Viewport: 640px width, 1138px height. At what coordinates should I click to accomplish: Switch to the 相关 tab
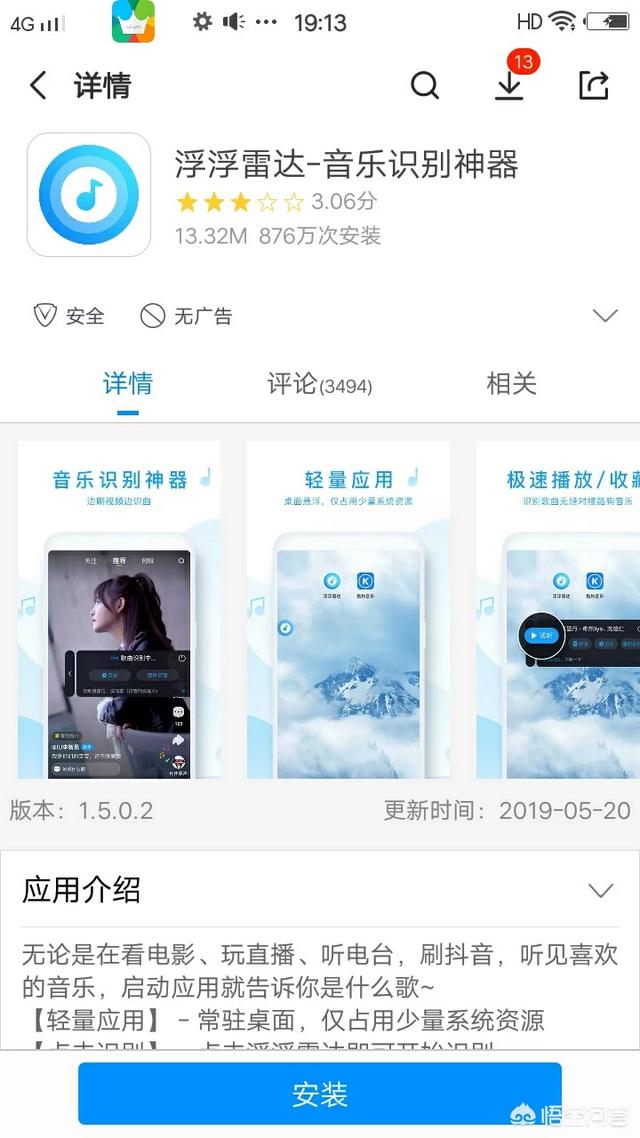(x=511, y=384)
